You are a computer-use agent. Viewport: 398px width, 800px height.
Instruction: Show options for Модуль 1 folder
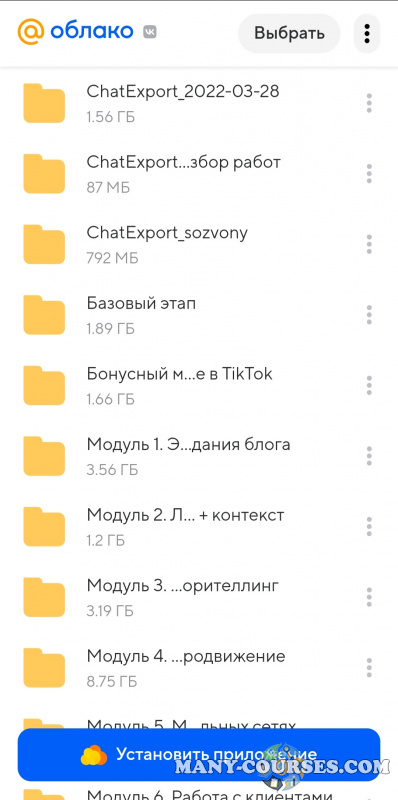[x=369, y=456]
